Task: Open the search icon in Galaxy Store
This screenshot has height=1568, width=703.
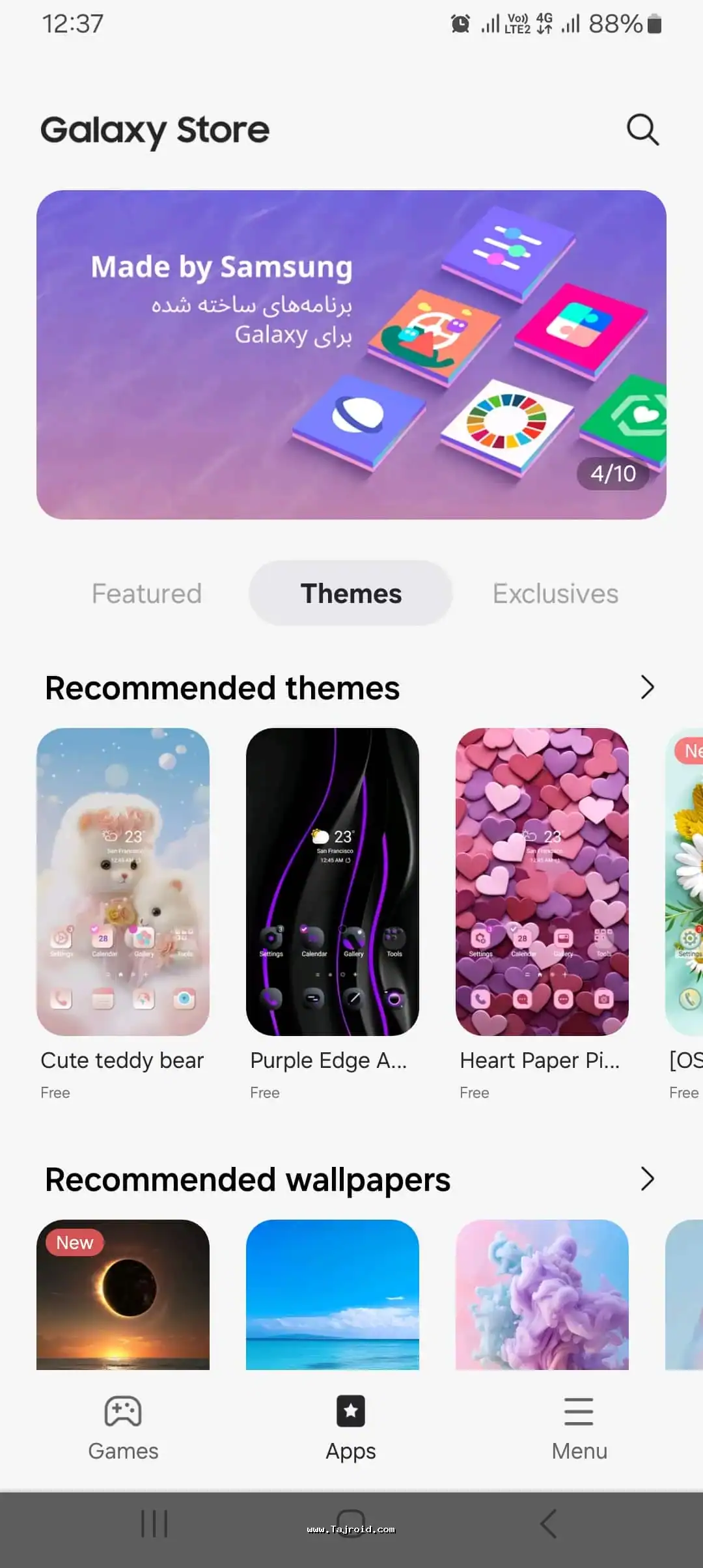Action: point(642,130)
